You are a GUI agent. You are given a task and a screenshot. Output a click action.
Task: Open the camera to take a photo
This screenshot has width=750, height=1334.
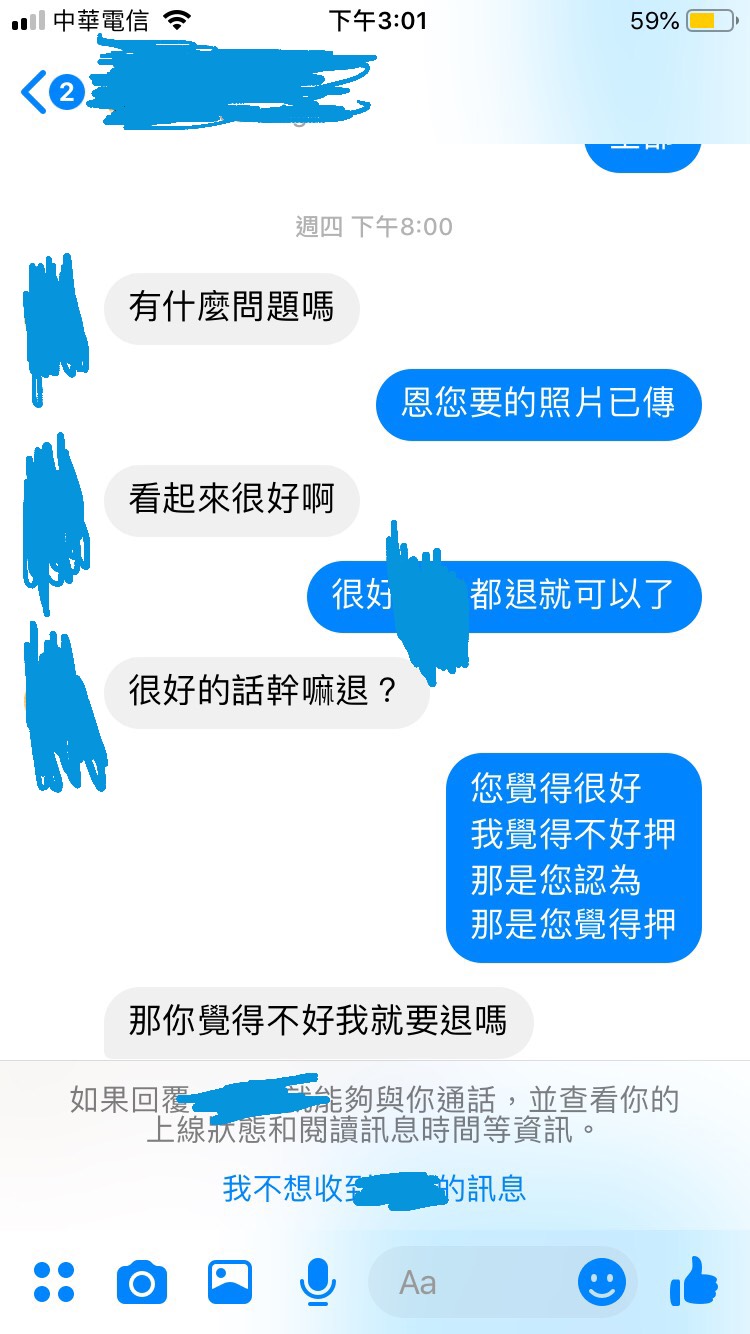click(142, 1282)
